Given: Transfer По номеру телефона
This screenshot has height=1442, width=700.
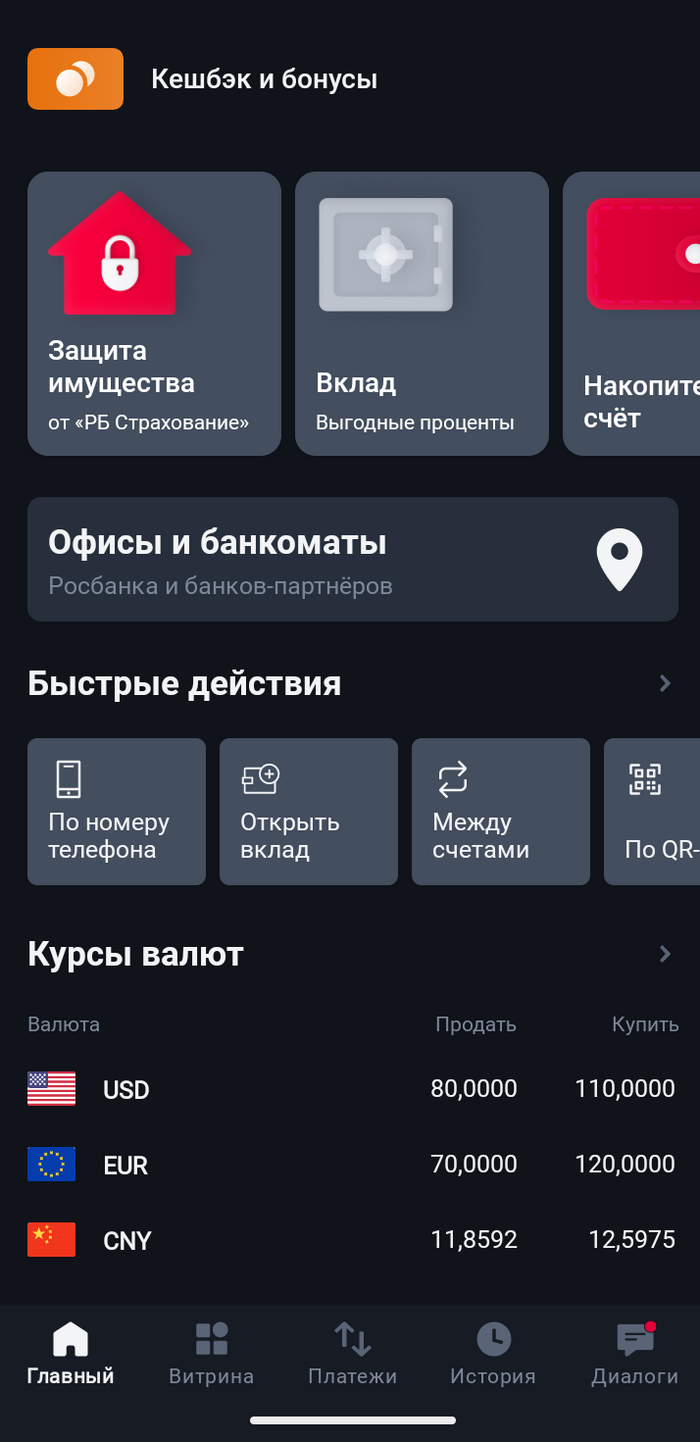Looking at the screenshot, I should [x=116, y=811].
